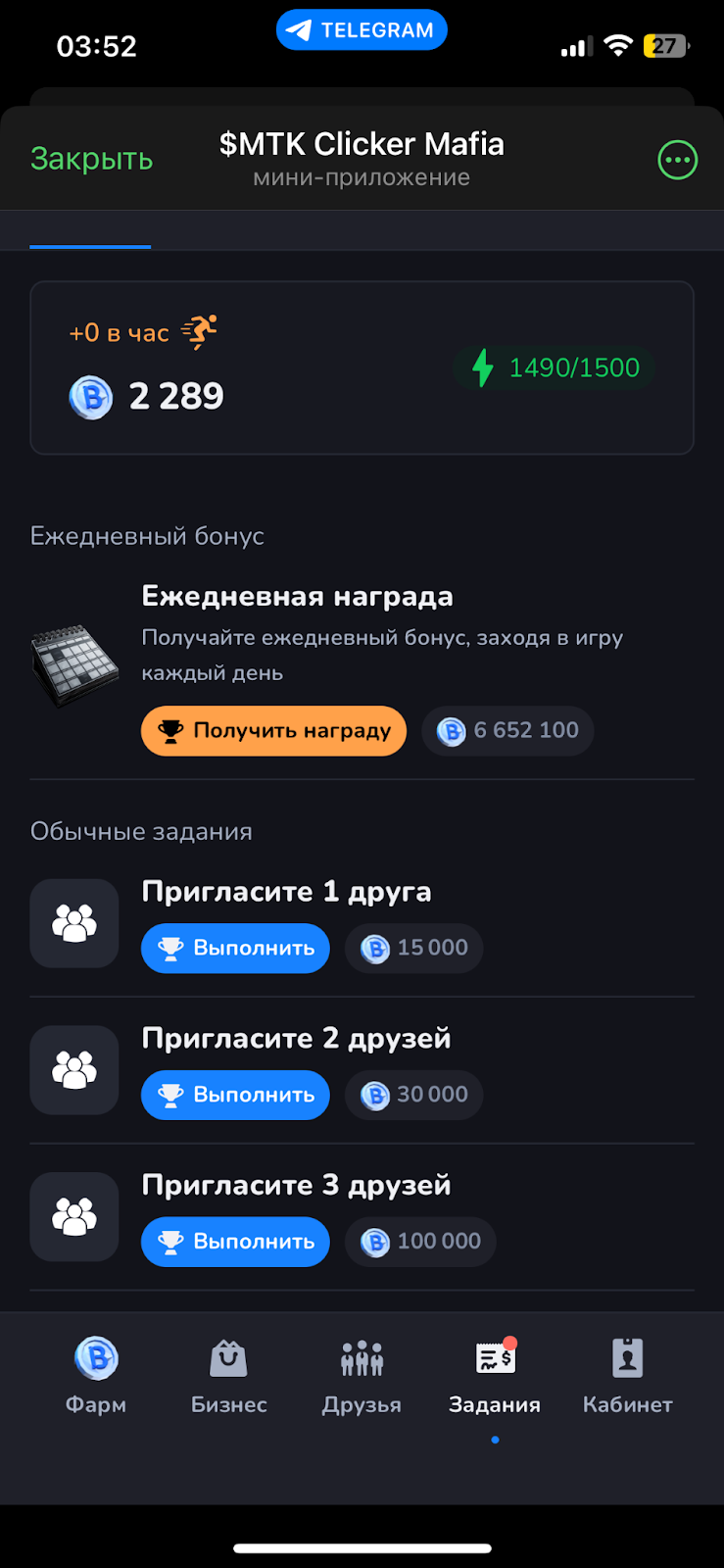Open the Бизнес tab
Viewport: 724px width, 1568px height.
228,1375
